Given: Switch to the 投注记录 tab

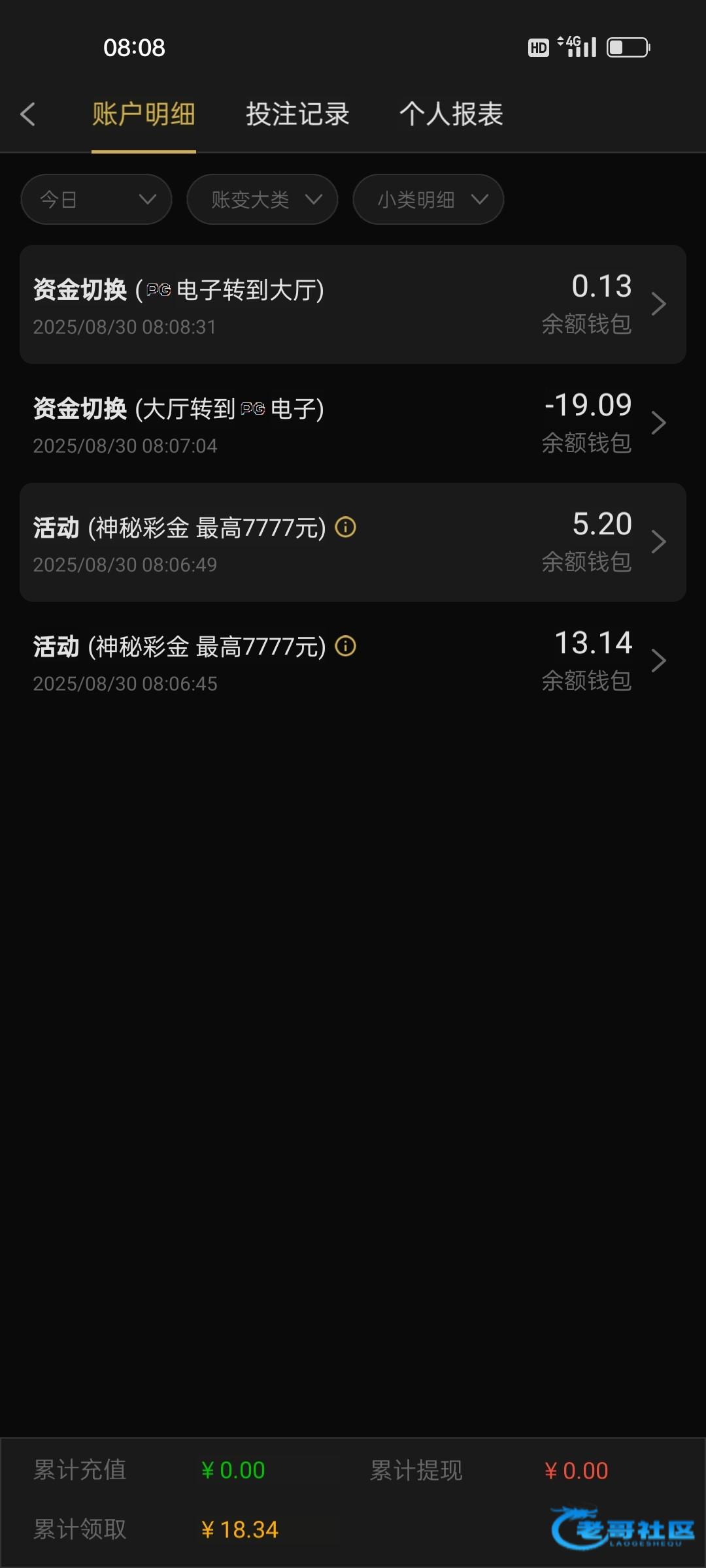Looking at the screenshot, I should point(297,114).
